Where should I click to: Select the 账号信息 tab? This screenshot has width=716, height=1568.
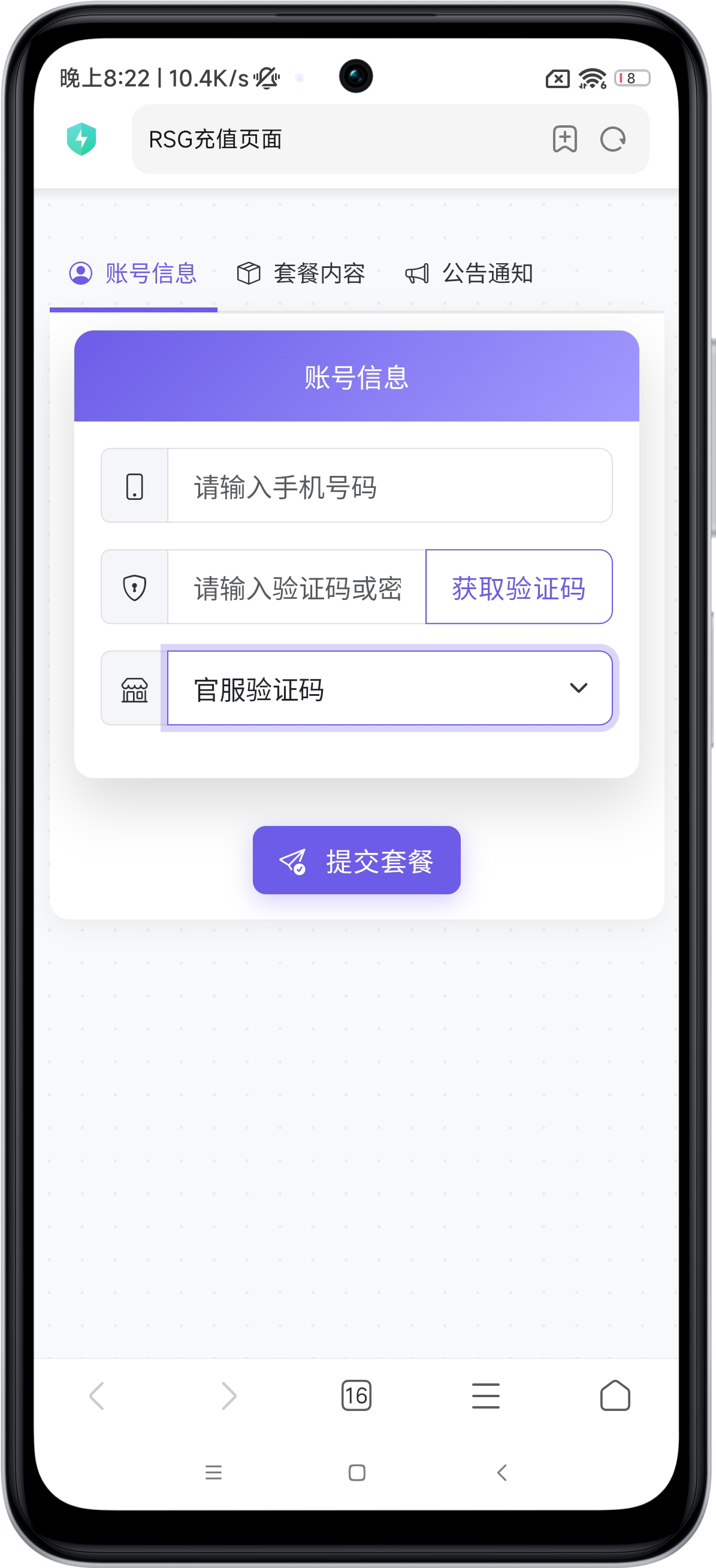coord(133,273)
